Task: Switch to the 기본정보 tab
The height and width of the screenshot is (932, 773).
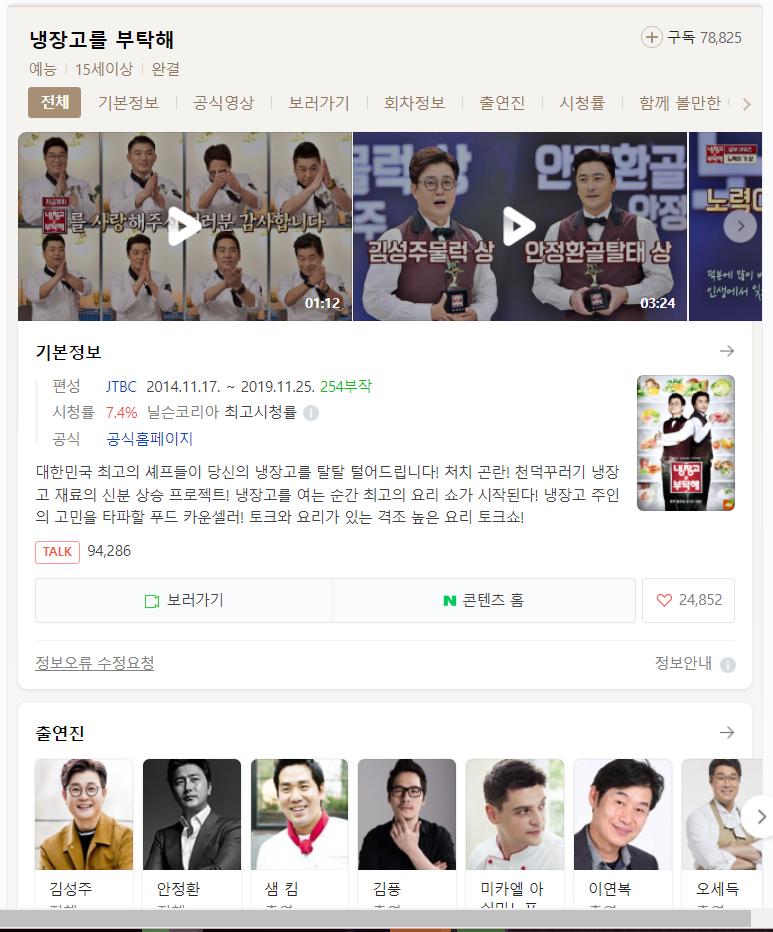Action: pyautogui.click(x=128, y=103)
